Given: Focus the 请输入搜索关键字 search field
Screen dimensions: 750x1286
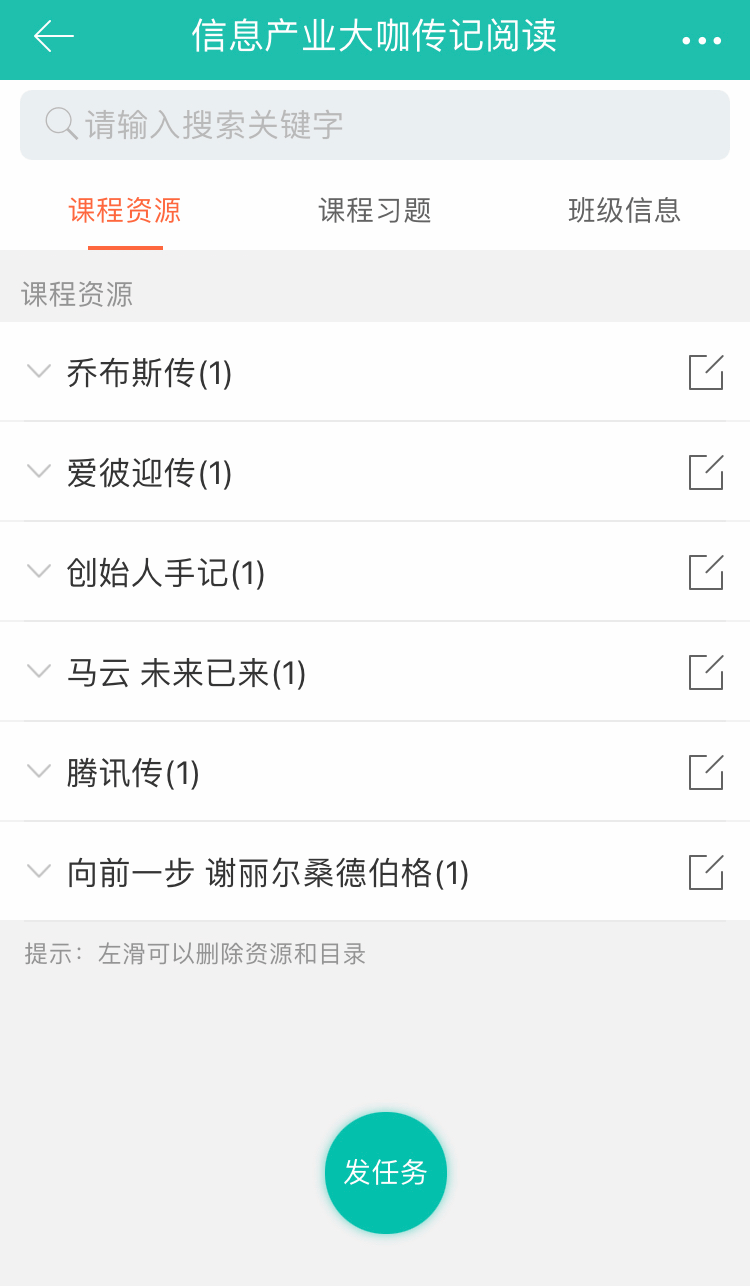Looking at the screenshot, I should pyautogui.click(x=375, y=125).
